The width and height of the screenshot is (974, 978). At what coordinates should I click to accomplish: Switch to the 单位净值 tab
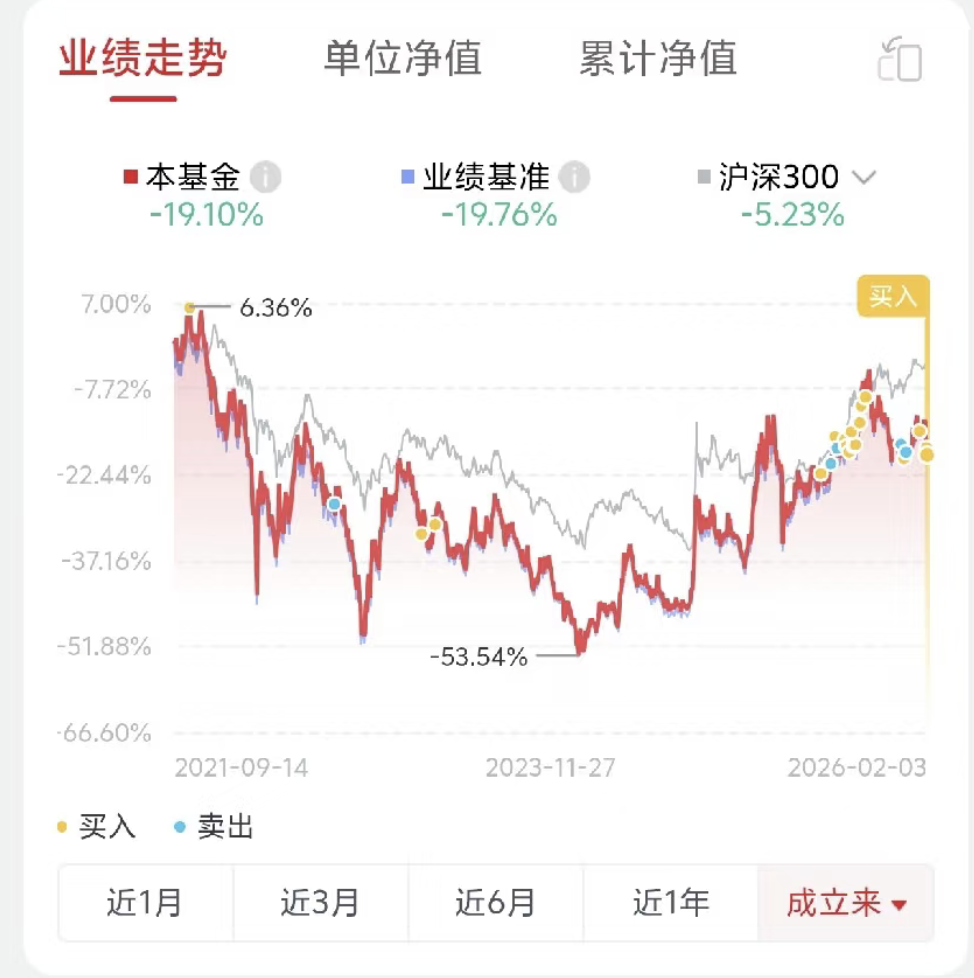(x=403, y=58)
